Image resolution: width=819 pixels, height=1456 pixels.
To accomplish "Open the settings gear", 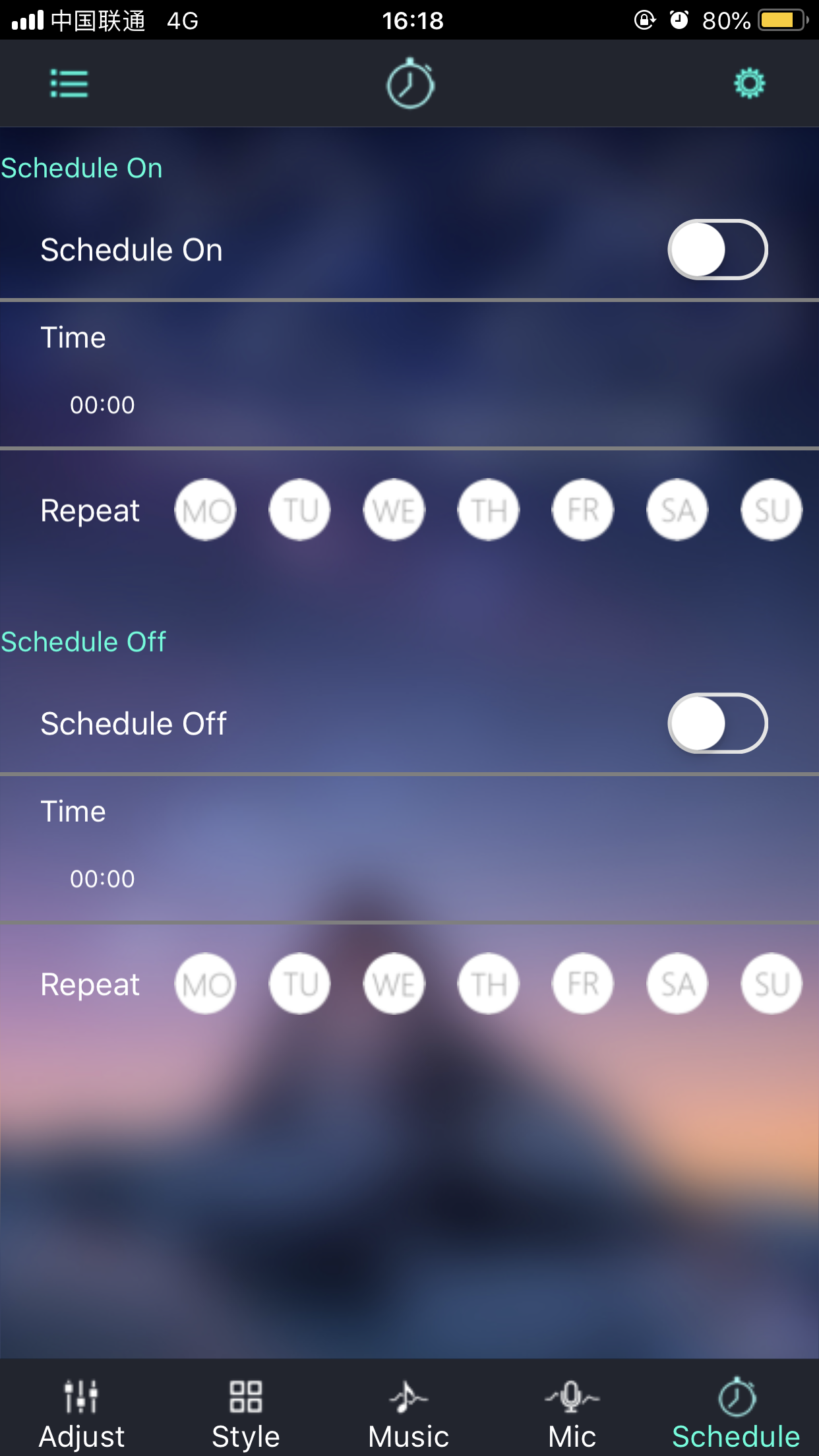I will 750,84.
